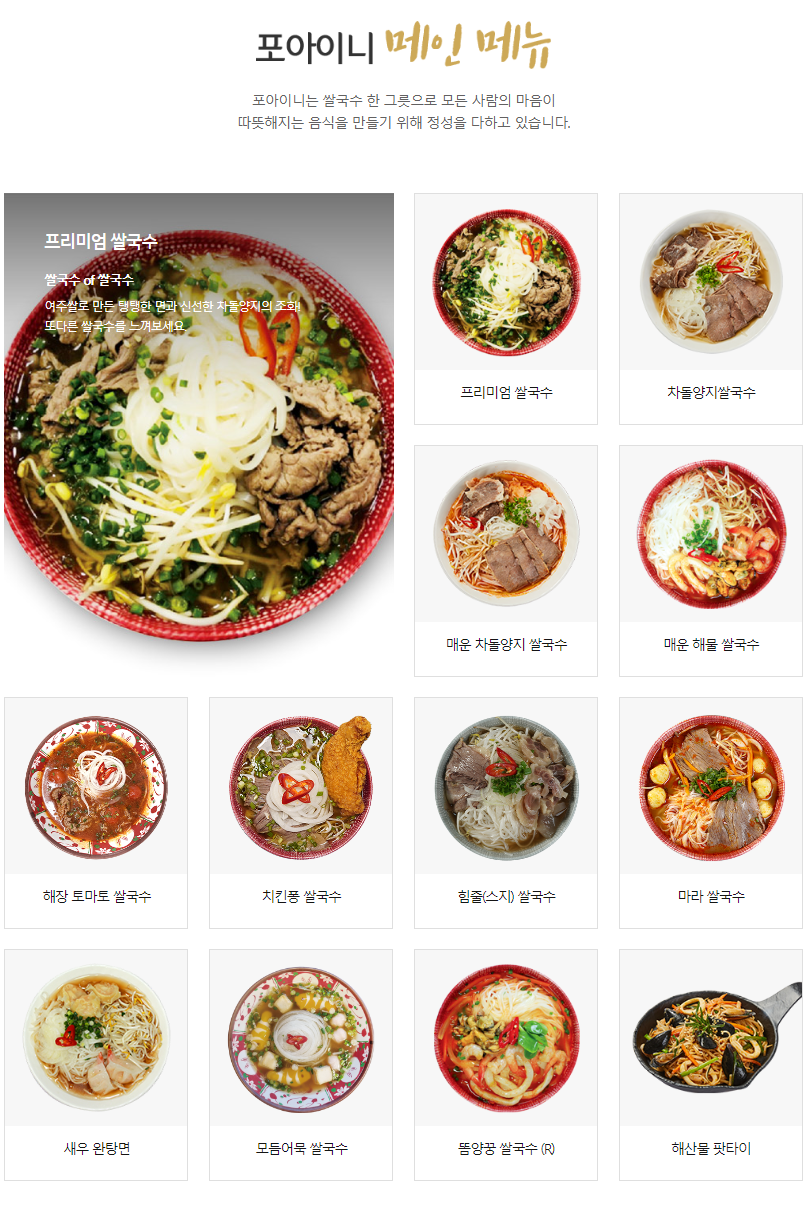Open the 프리미엄 쌀국수 menu card

click(505, 308)
